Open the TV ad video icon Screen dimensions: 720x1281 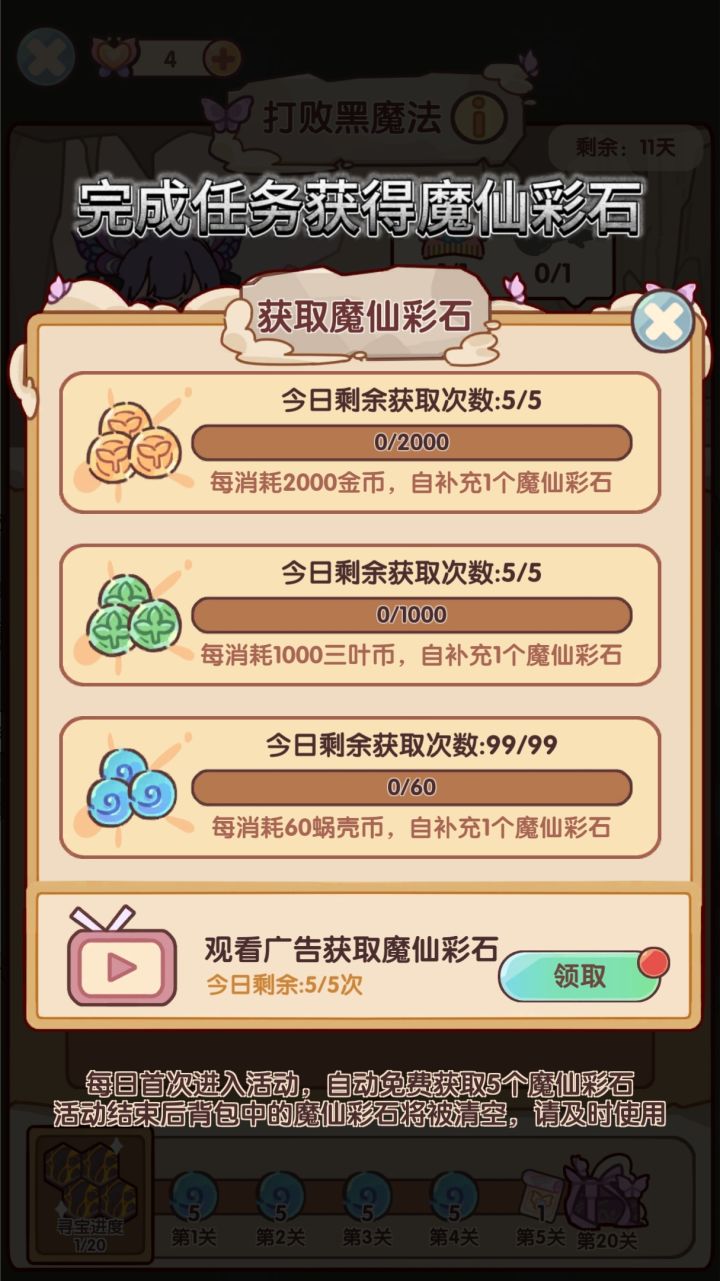point(120,963)
